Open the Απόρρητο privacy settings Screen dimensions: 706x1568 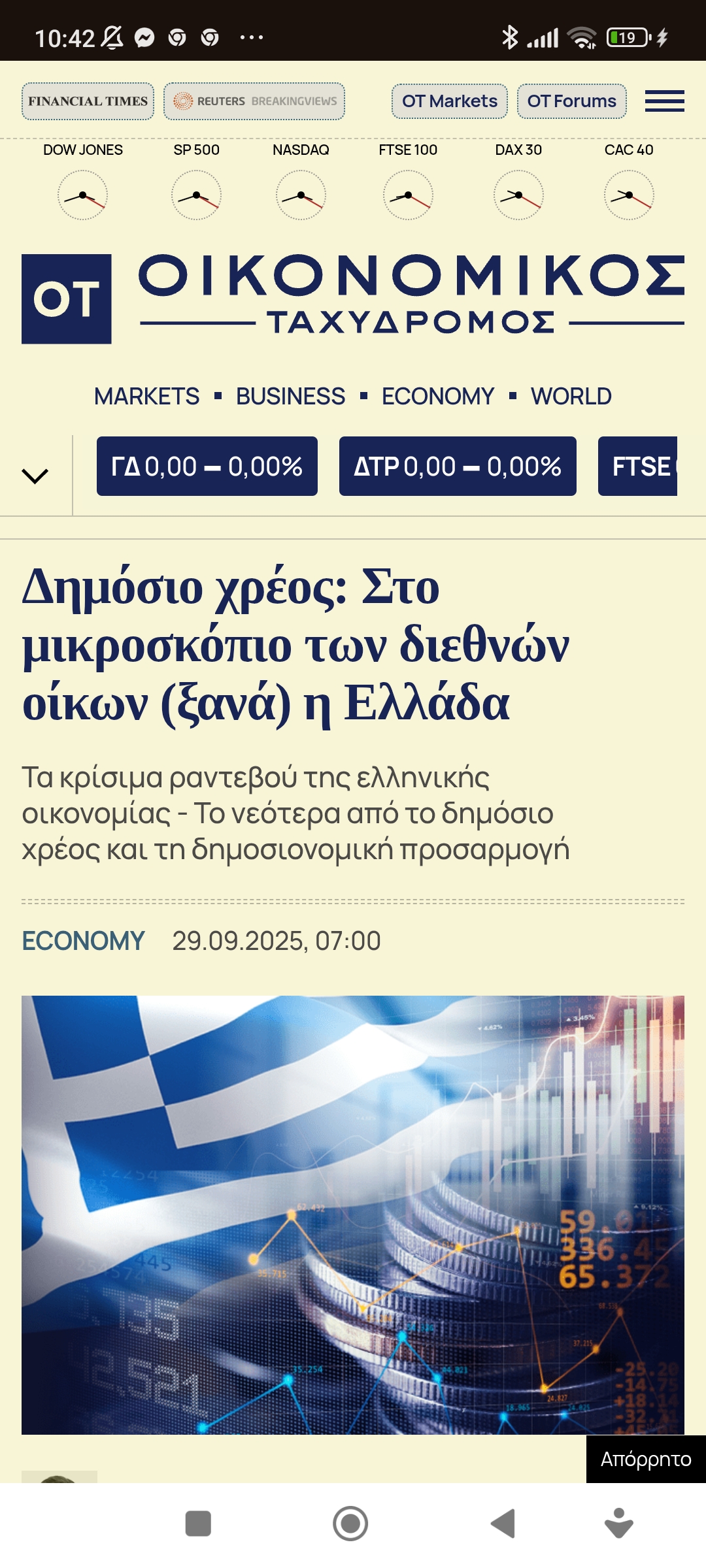point(645,1459)
